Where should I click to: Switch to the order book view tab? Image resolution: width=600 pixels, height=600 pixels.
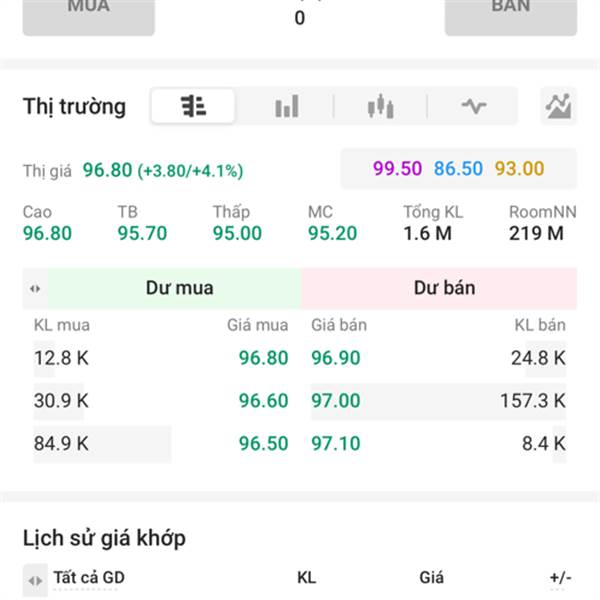pyautogui.click(x=193, y=106)
